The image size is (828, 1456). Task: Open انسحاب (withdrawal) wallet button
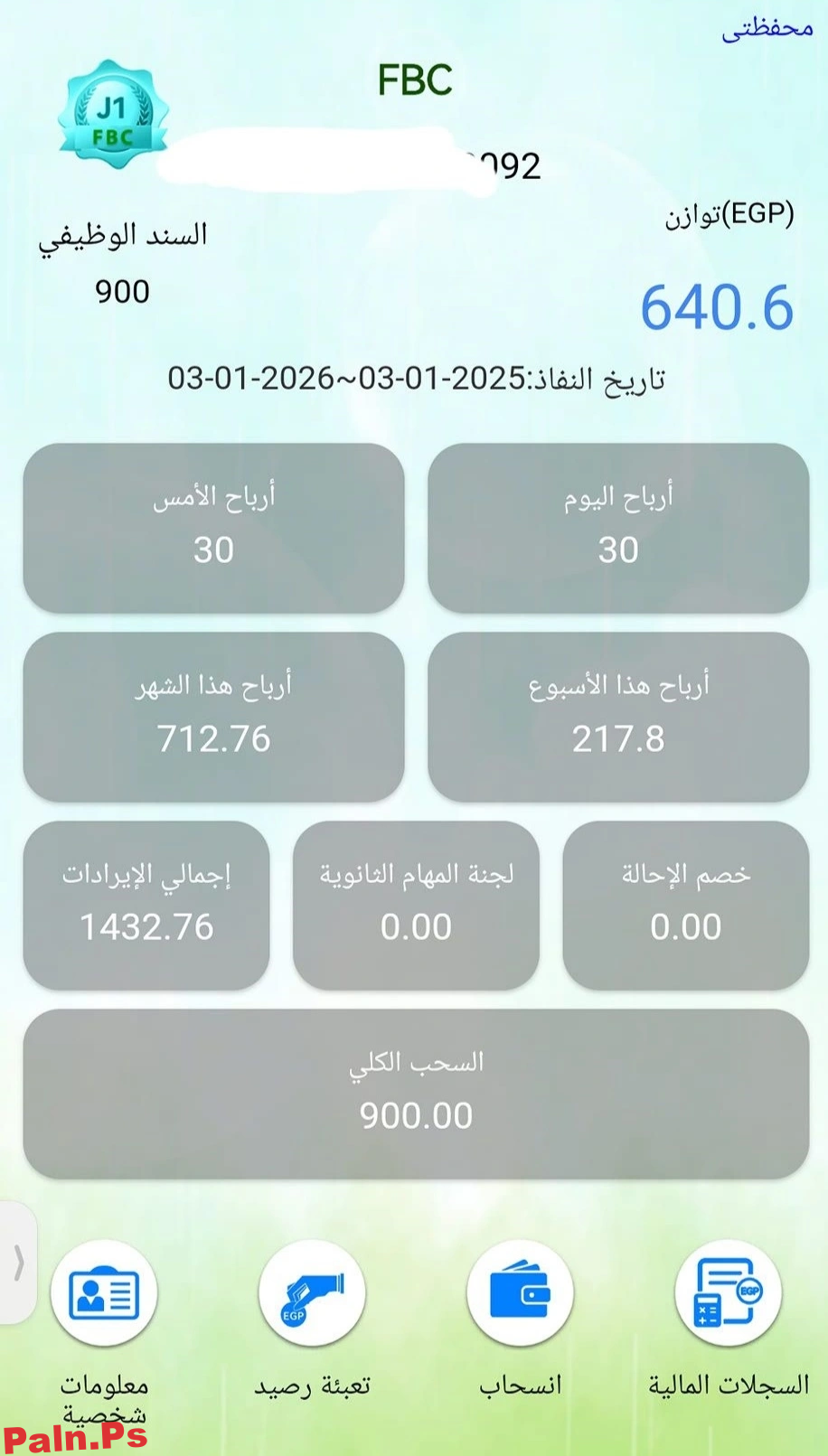520,1293
